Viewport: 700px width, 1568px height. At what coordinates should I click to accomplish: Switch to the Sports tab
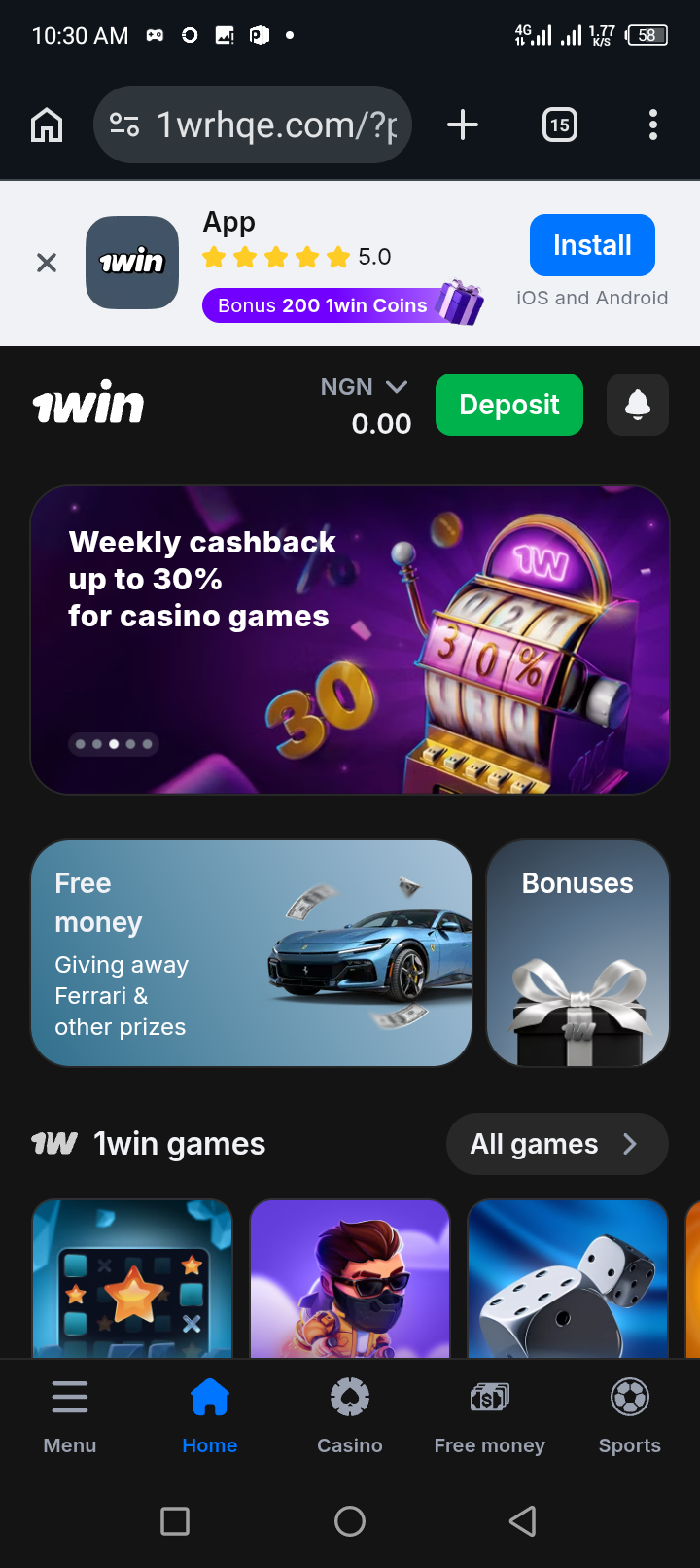point(630,1415)
